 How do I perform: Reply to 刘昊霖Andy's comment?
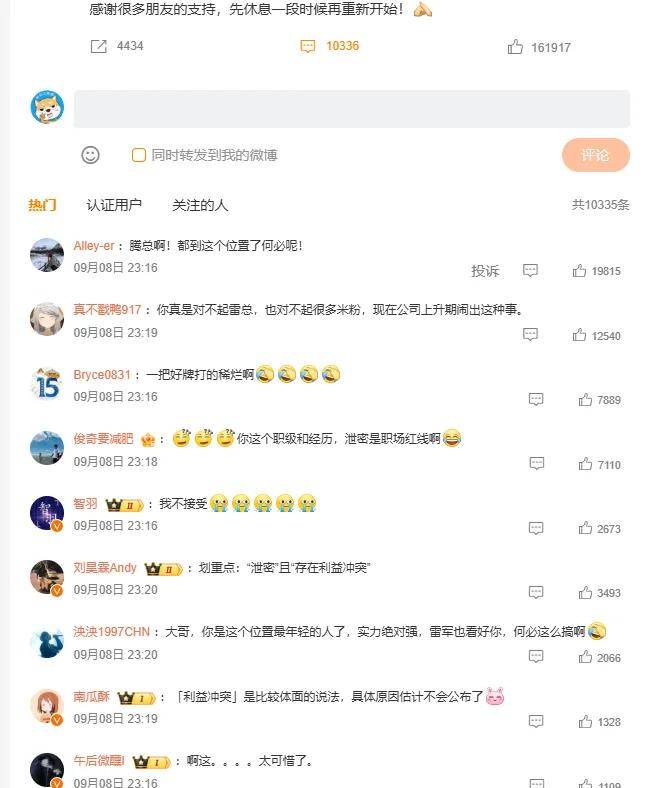[536, 593]
